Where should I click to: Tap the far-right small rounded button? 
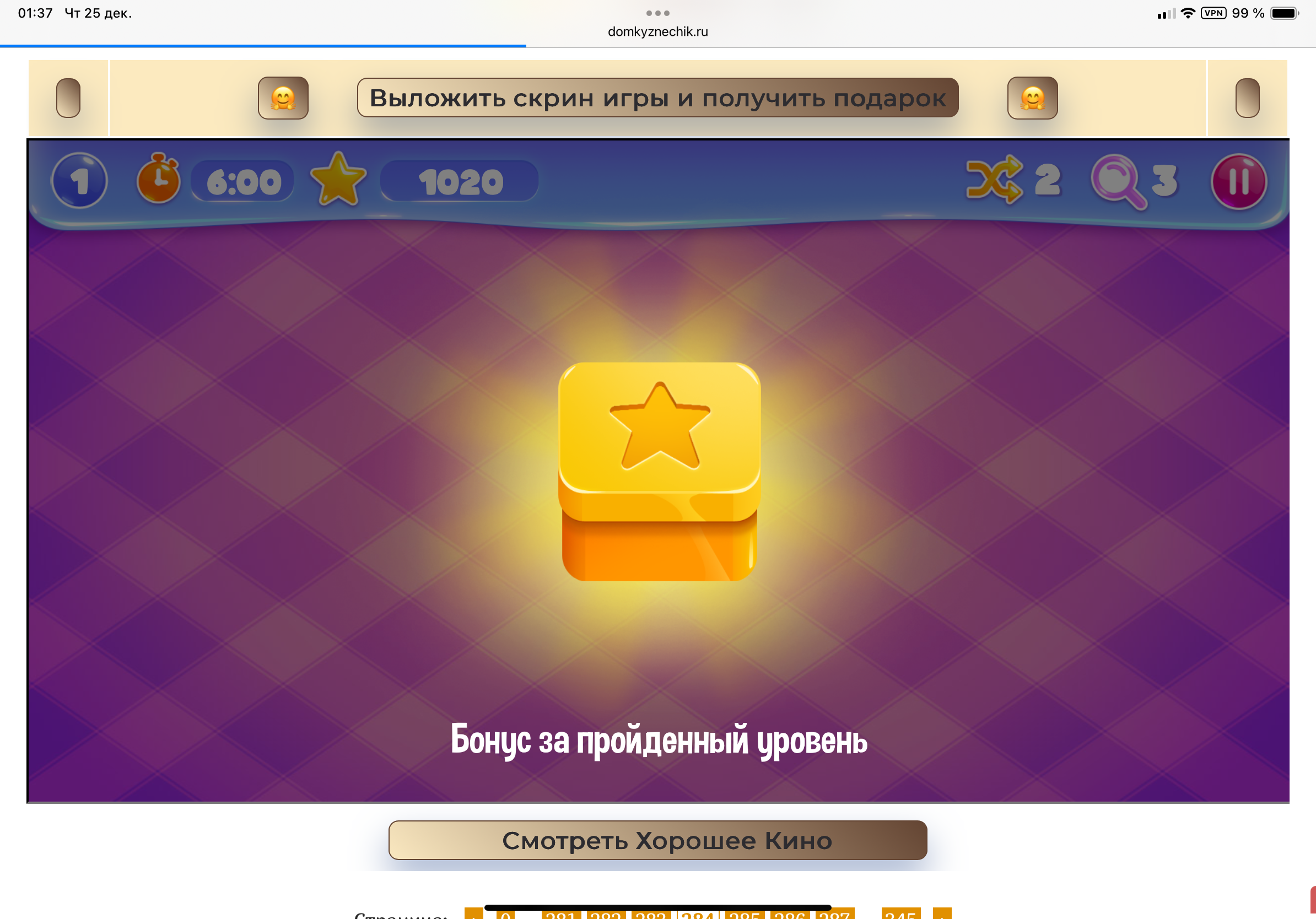(1247, 98)
